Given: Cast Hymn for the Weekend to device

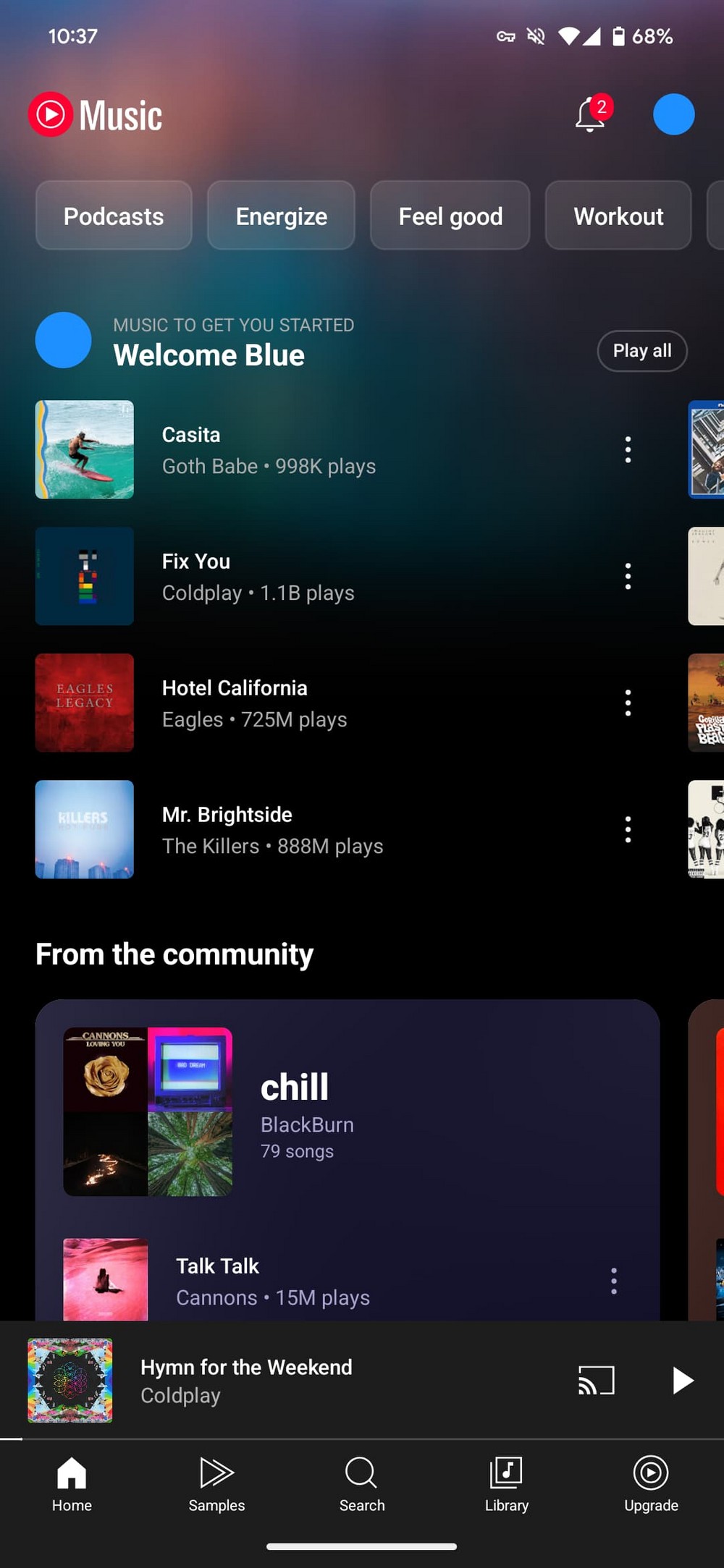Looking at the screenshot, I should tap(596, 1381).
